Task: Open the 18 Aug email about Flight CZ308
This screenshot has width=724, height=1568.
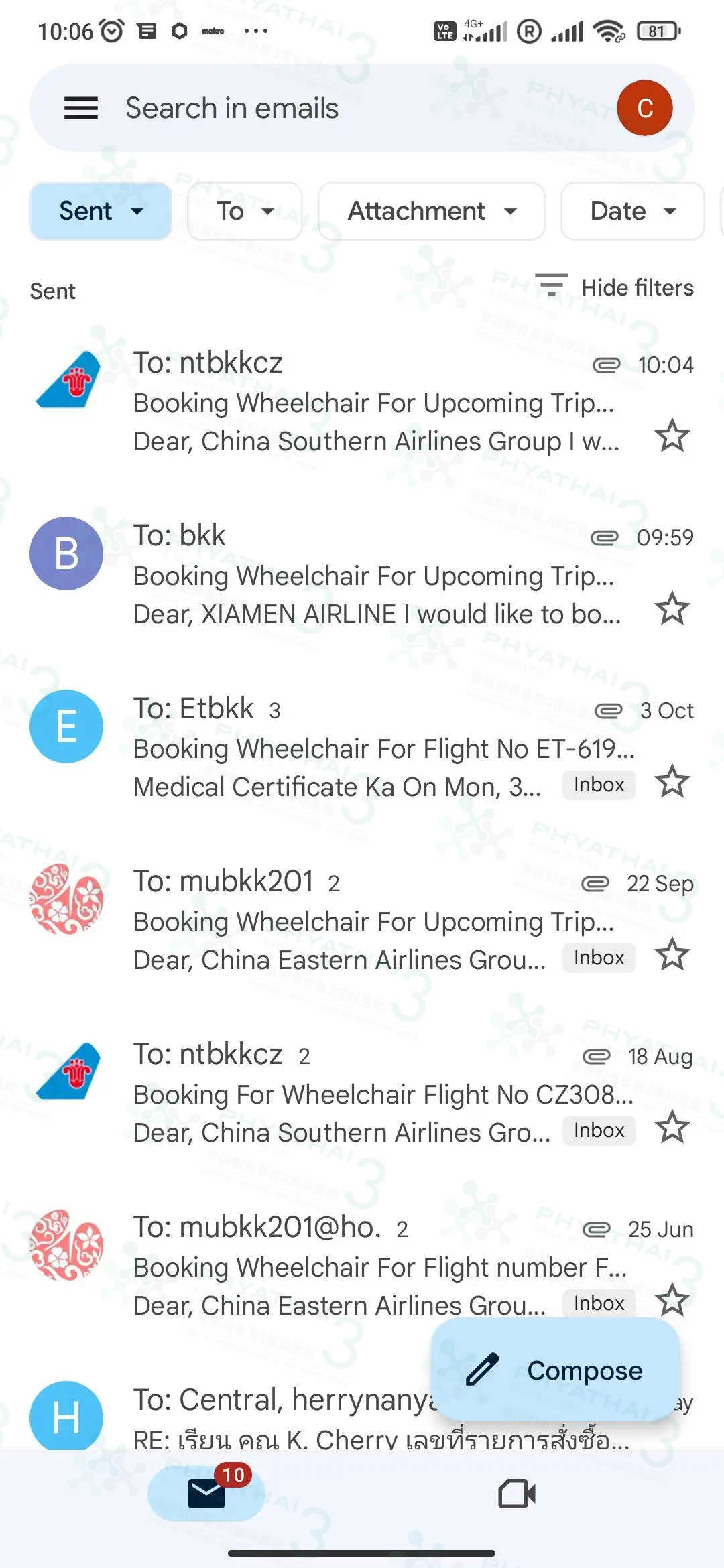Action: click(375, 1094)
